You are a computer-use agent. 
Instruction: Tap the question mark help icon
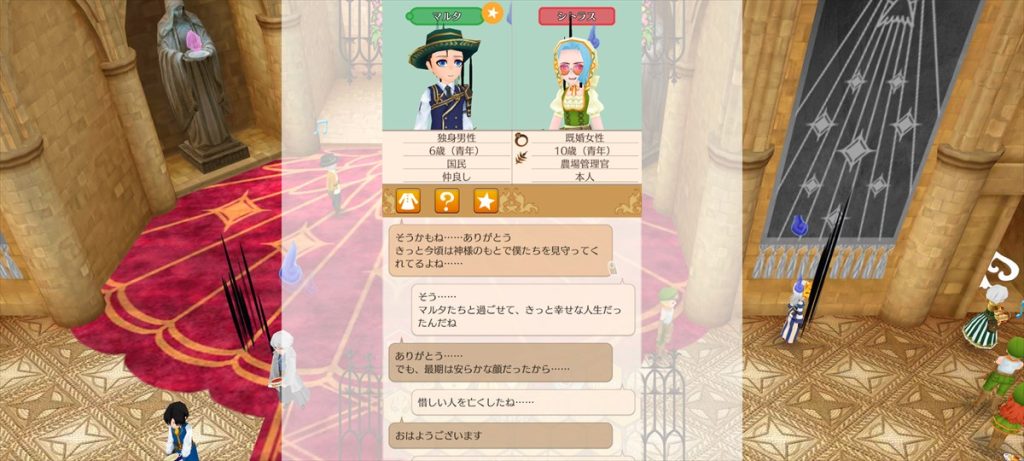coord(447,200)
